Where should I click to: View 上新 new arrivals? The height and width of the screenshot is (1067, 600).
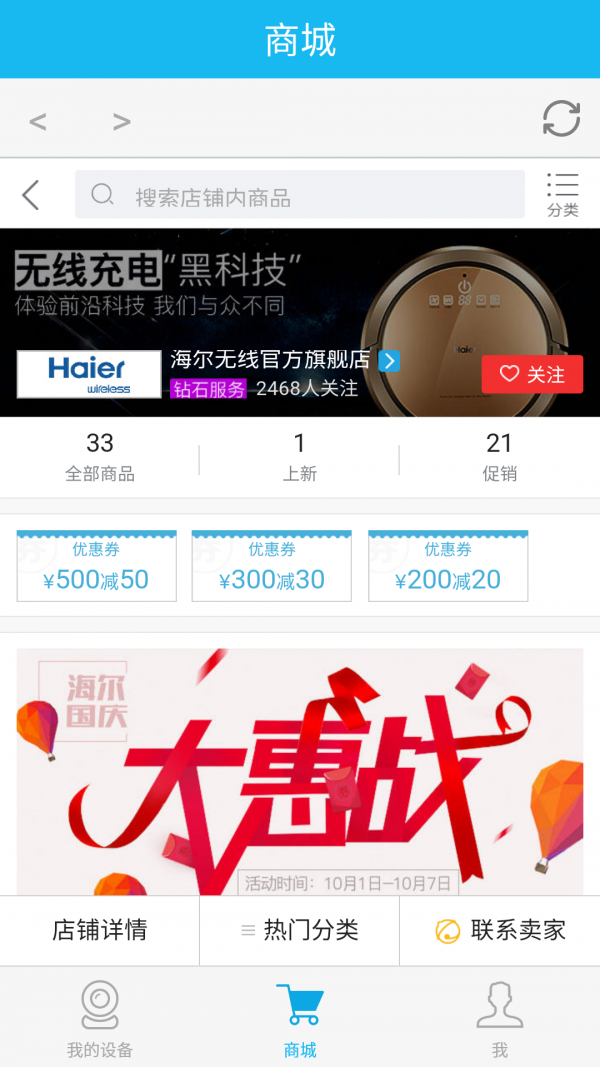click(x=300, y=456)
